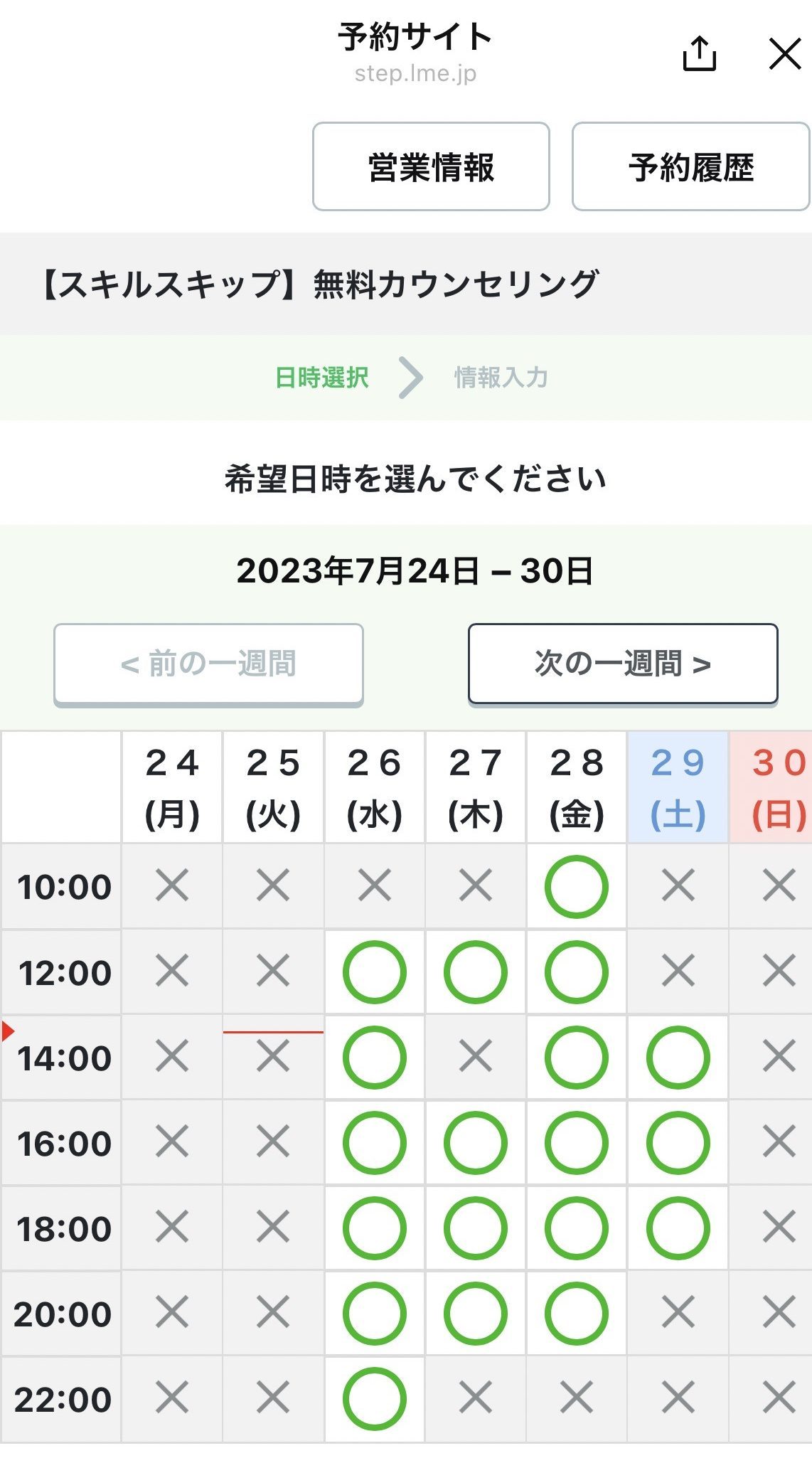This screenshot has height=1458, width=812.
Task: Select the 12:00 circle under Wednesday 26th
Action: point(375,972)
